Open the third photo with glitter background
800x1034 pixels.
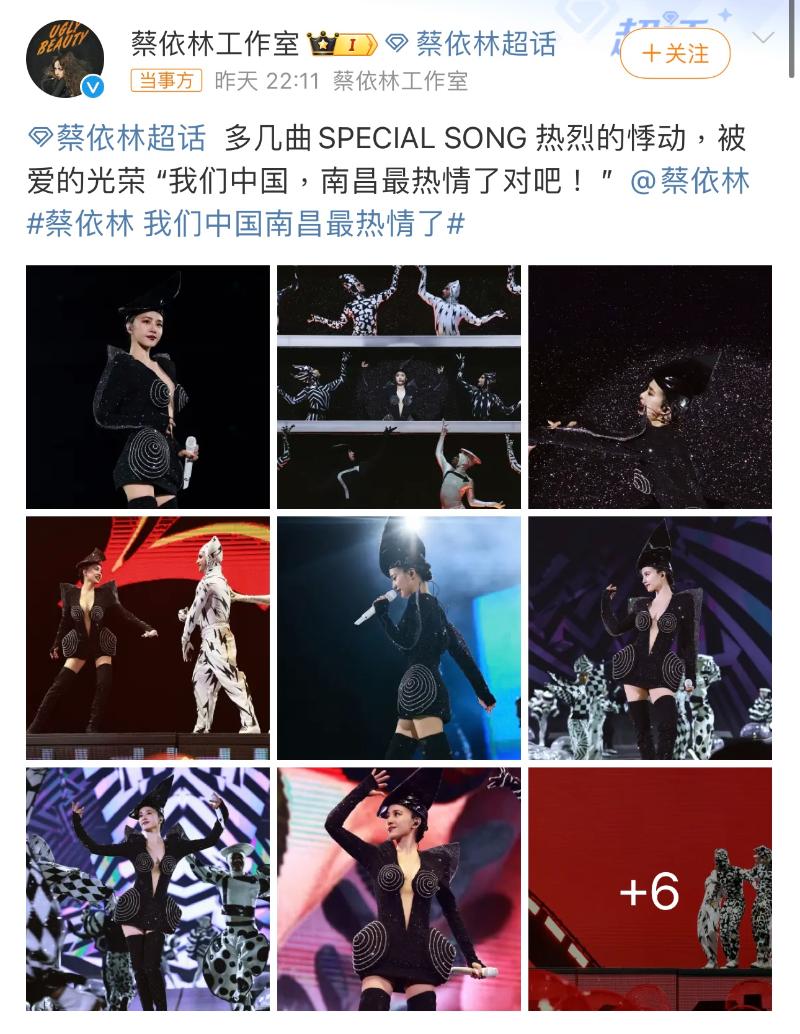[x=650, y=387]
